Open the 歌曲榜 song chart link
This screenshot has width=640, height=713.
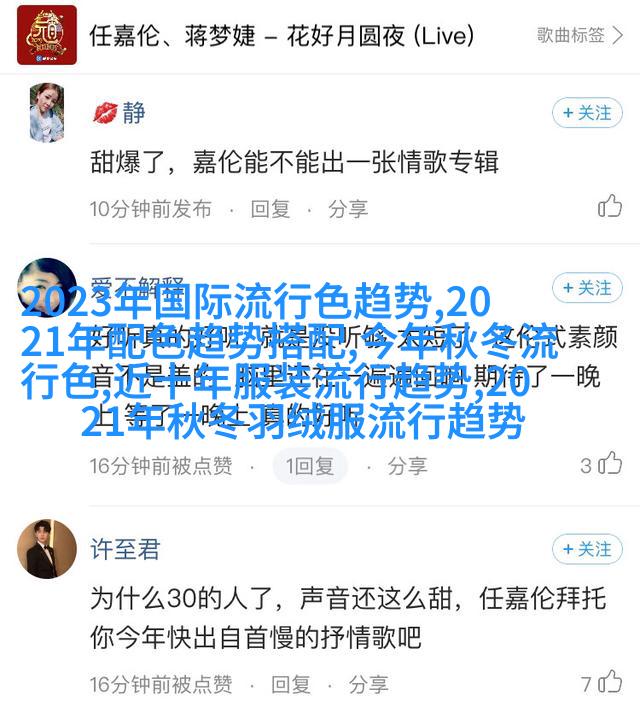click(x=578, y=35)
